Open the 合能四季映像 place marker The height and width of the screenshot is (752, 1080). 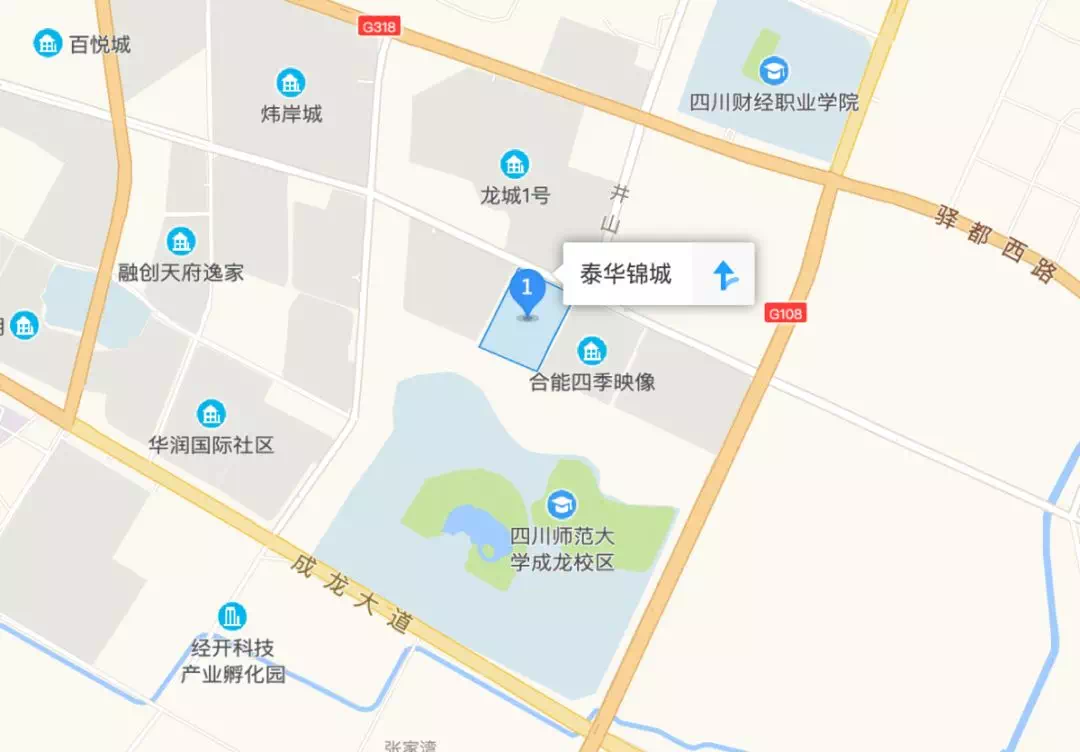592,351
